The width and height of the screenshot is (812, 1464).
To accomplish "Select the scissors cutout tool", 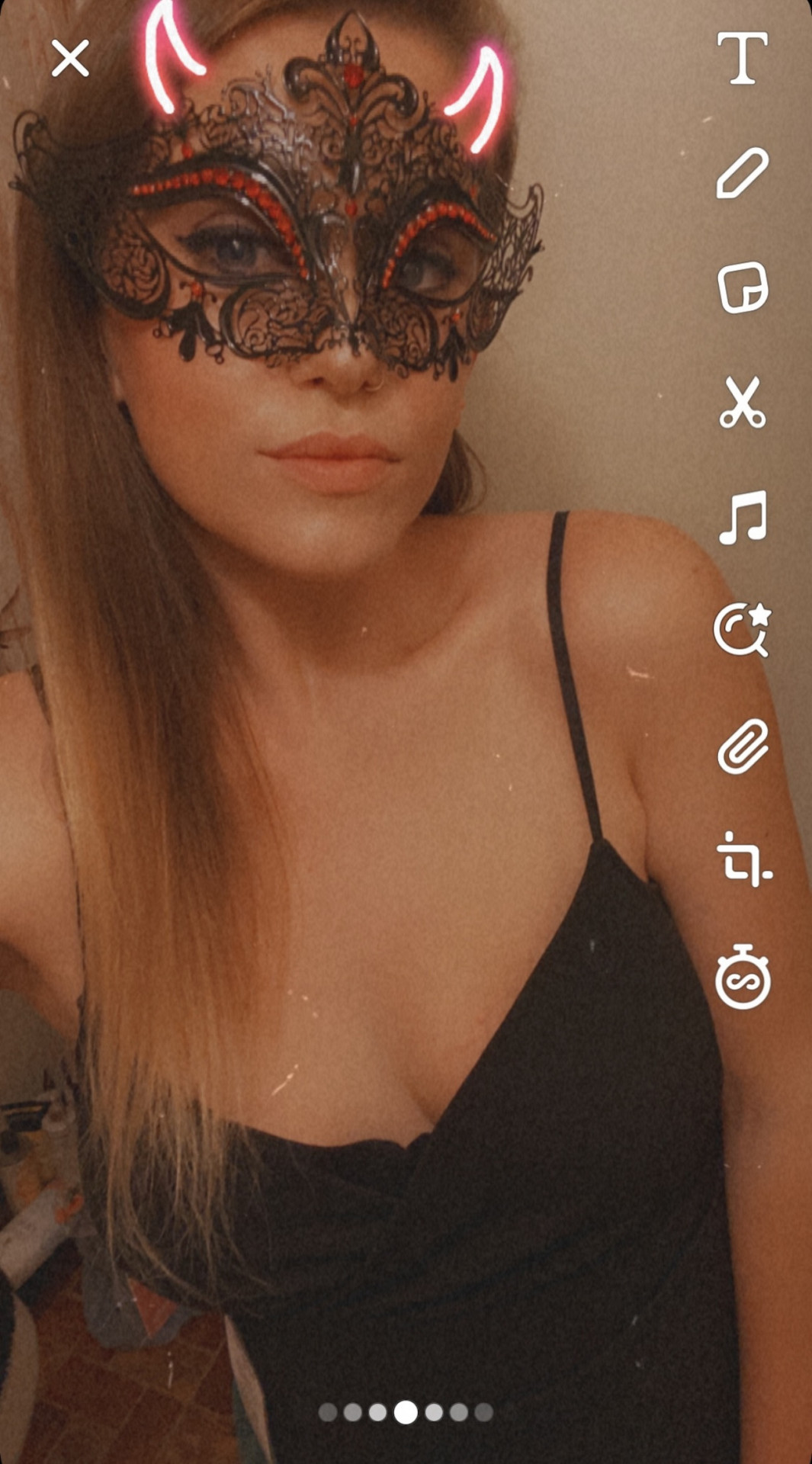I will coord(742,402).
